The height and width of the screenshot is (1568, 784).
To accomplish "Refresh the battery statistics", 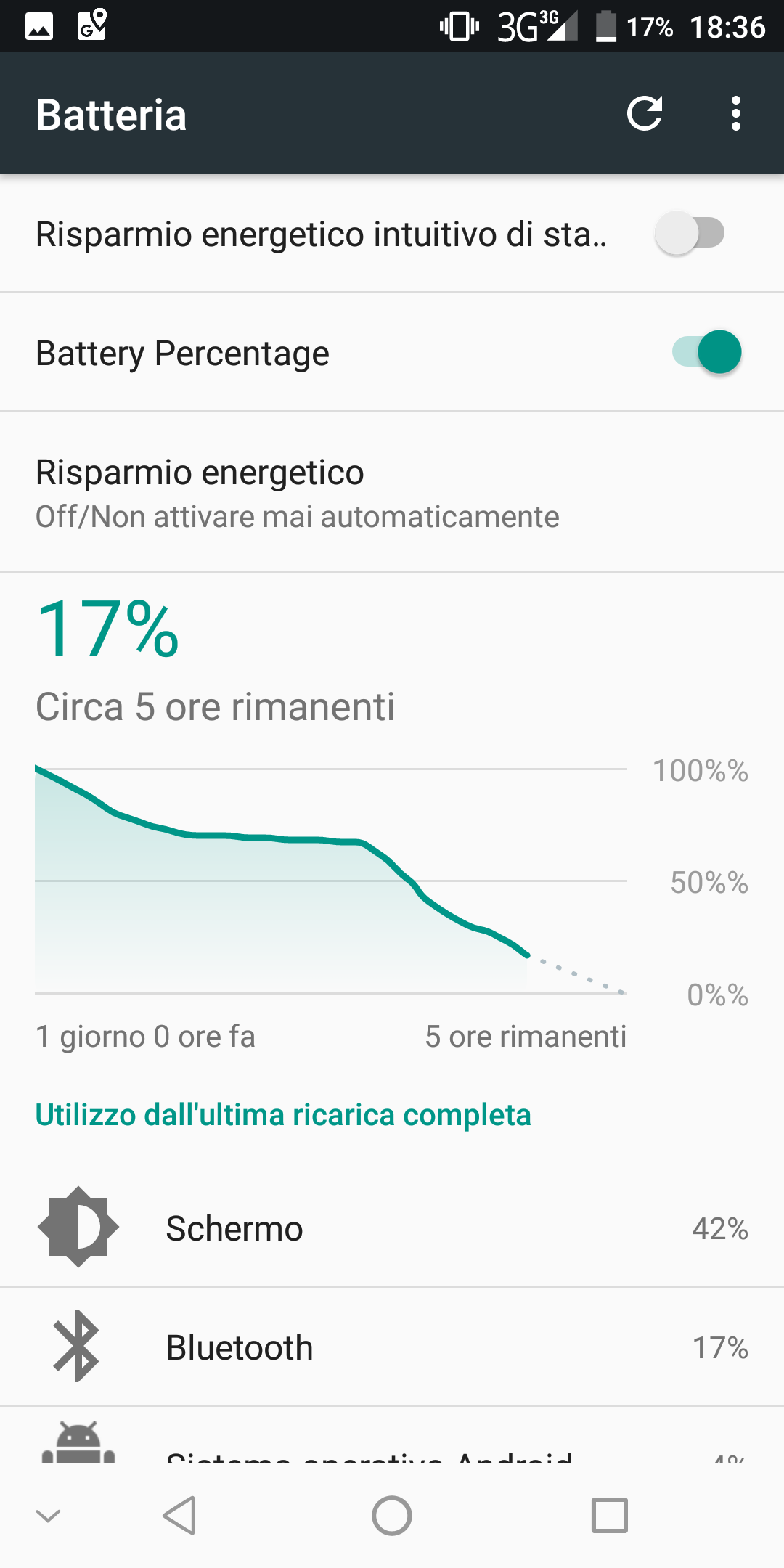I will 645,114.
